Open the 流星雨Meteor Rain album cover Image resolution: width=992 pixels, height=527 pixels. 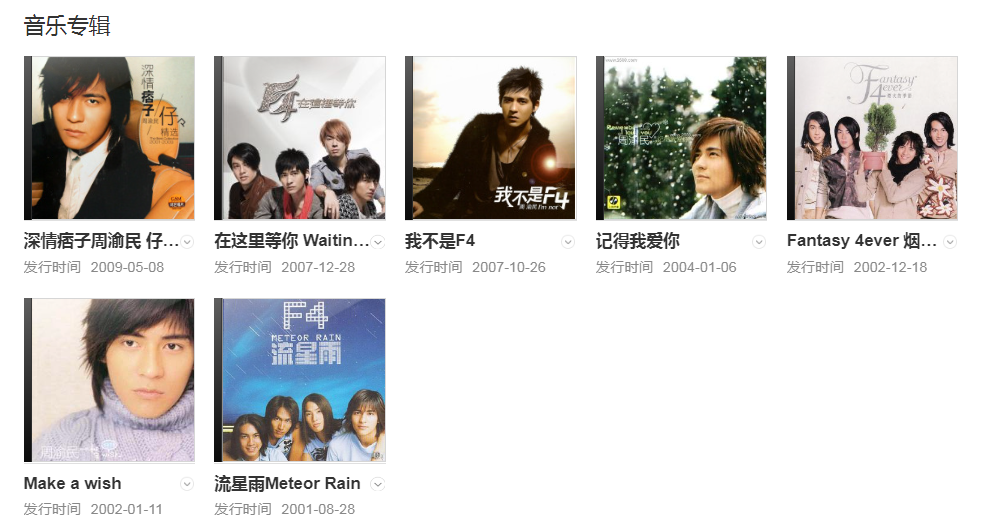click(300, 380)
